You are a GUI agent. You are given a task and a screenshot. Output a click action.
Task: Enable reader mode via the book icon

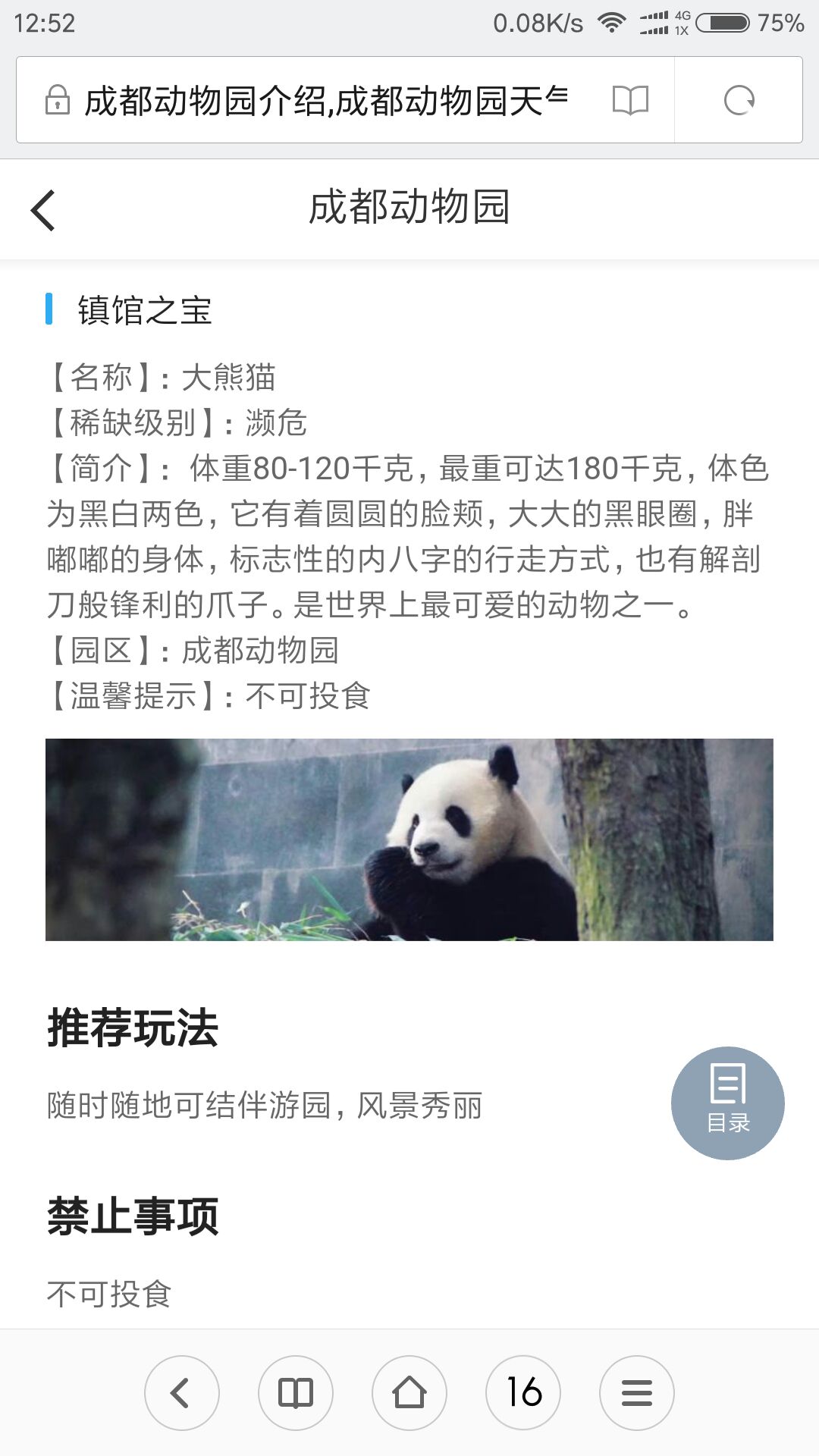tap(630, 100)
